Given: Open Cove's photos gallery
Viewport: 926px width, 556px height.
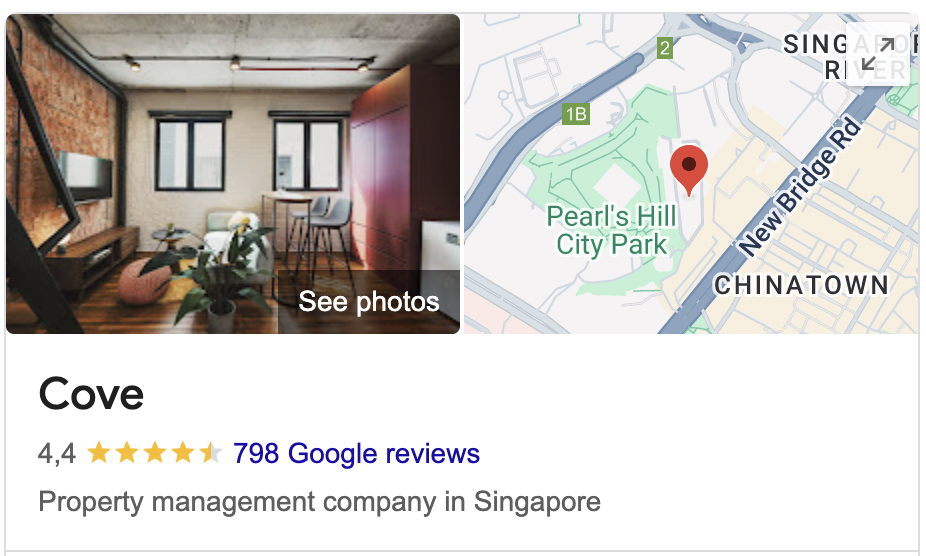Looking at the screenshot, I should click(x=369, y=302).
